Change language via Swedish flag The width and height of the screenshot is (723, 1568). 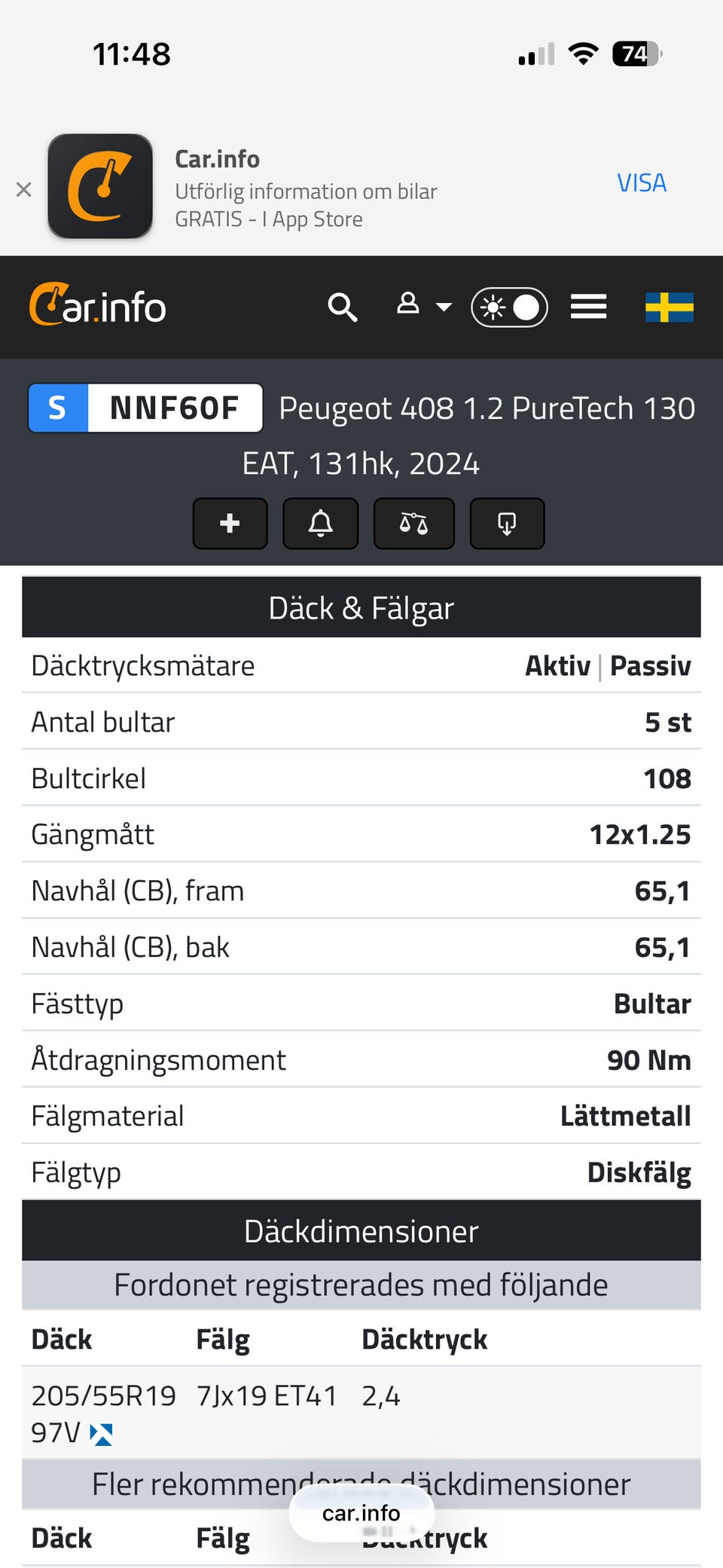tap(670, 307)
